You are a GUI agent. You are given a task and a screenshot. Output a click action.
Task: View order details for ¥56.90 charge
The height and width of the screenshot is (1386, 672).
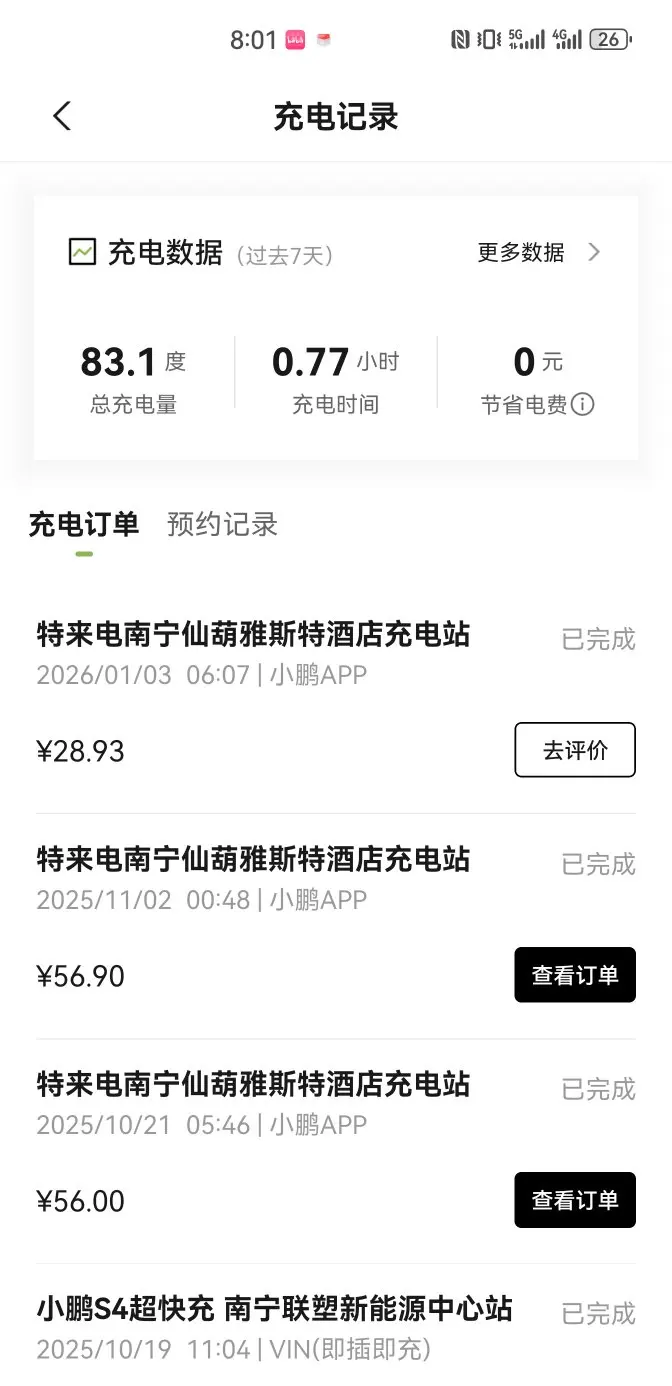pyautogui.click(x=575, y=975)
